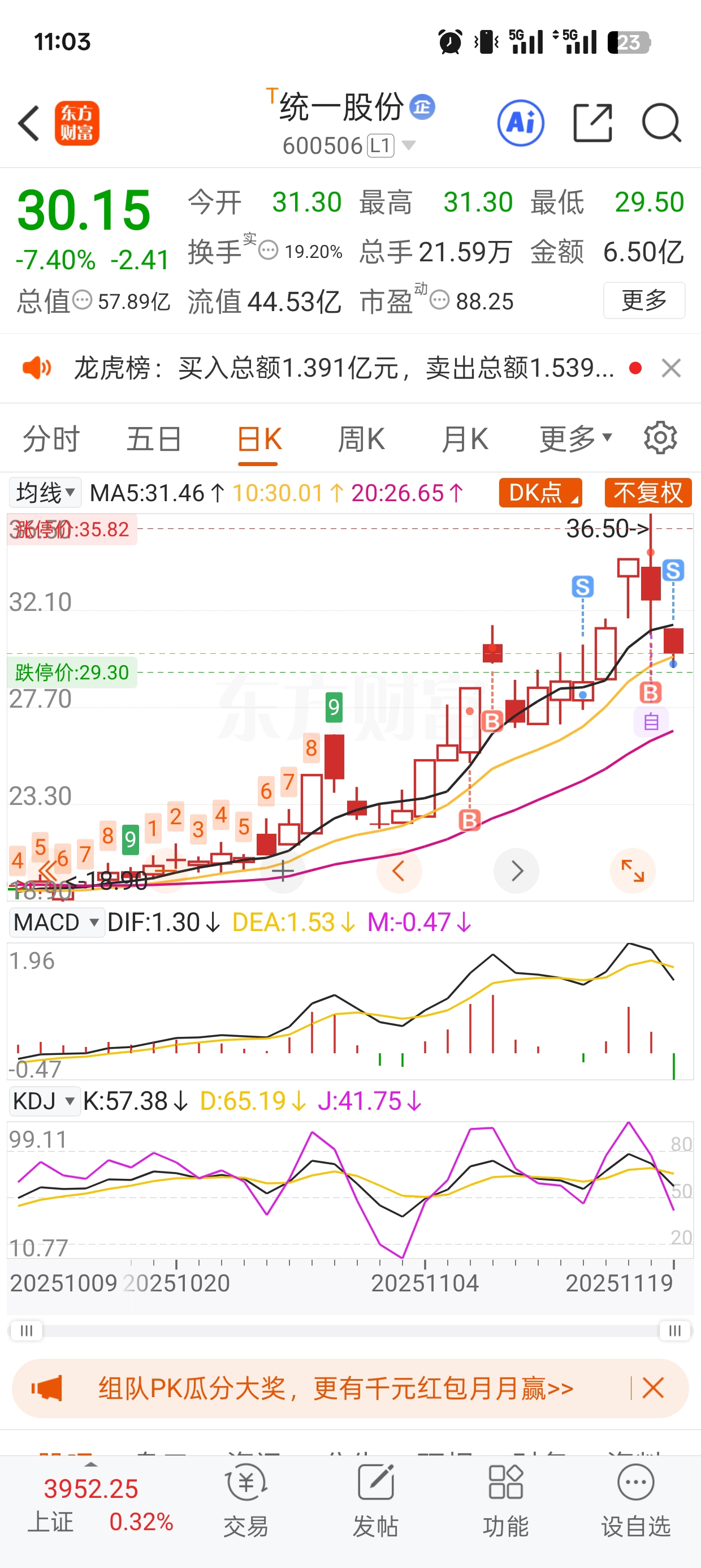The image size is (701, 1568).
Task: Expand the 更多 chart period dropdown
Action: pyautogui.click(x=575, y=439)
